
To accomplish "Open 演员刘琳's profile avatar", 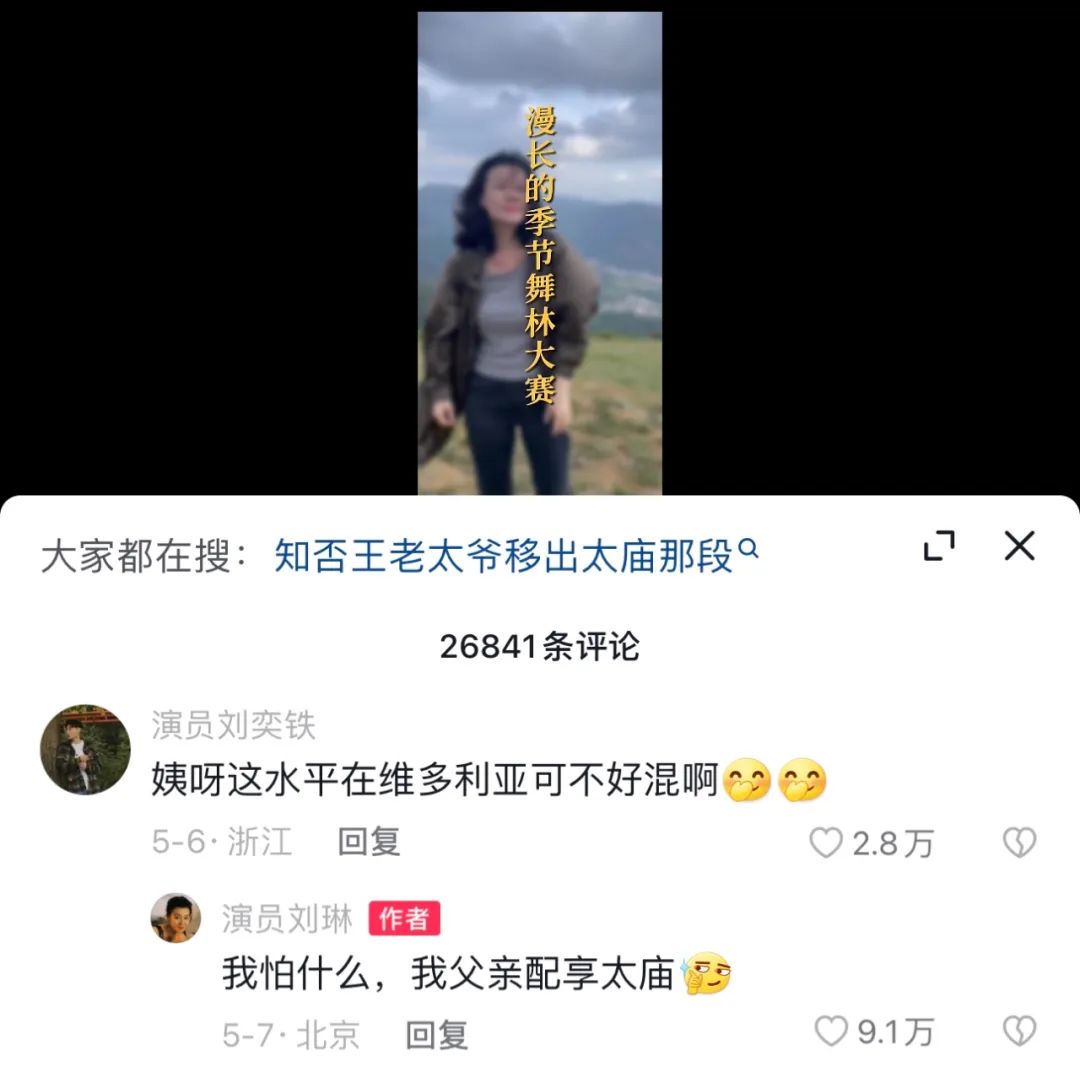I will [x=176, y=917].
